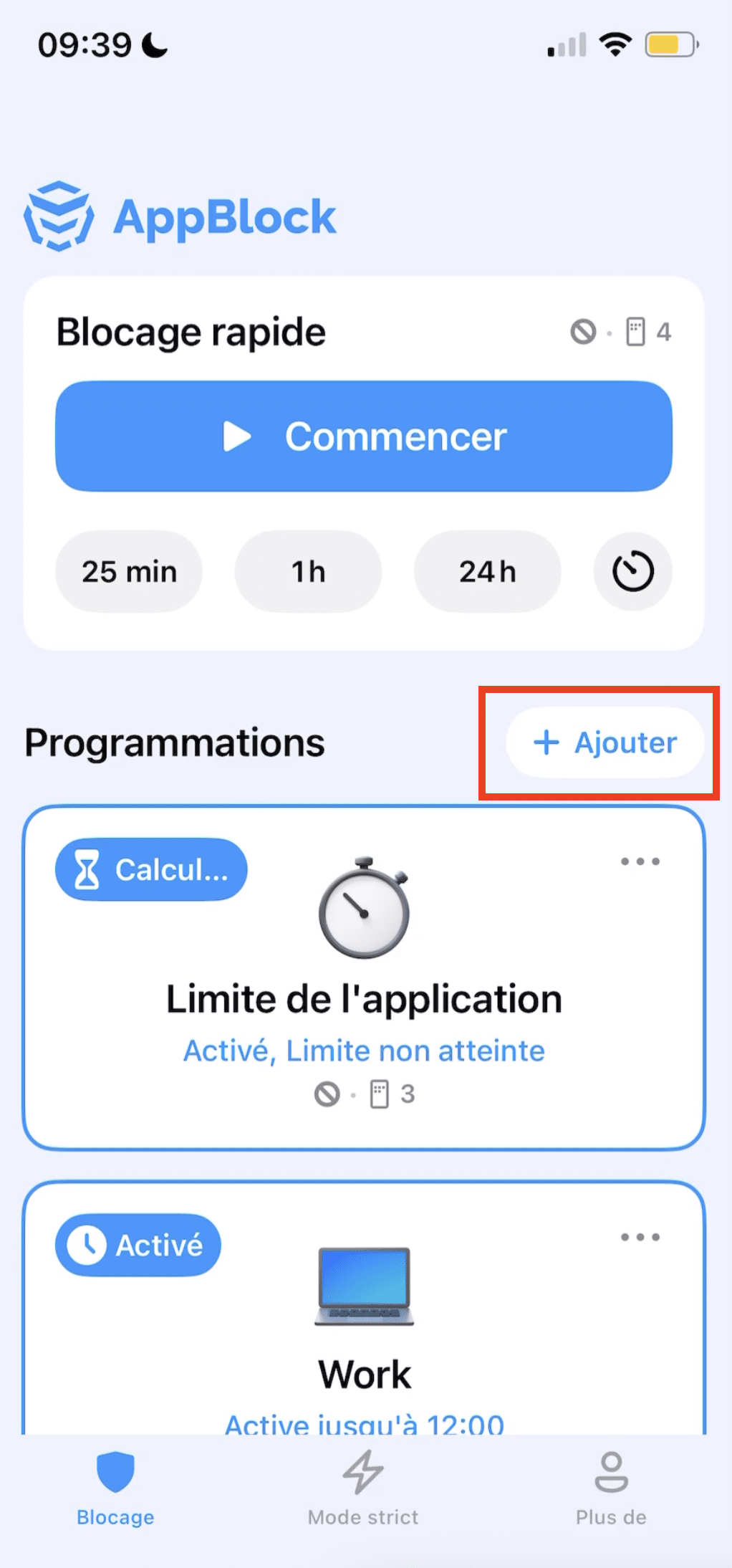Switch to the Mode strict tab
The image size is (732, 1568).
[x=363, y=1491]
